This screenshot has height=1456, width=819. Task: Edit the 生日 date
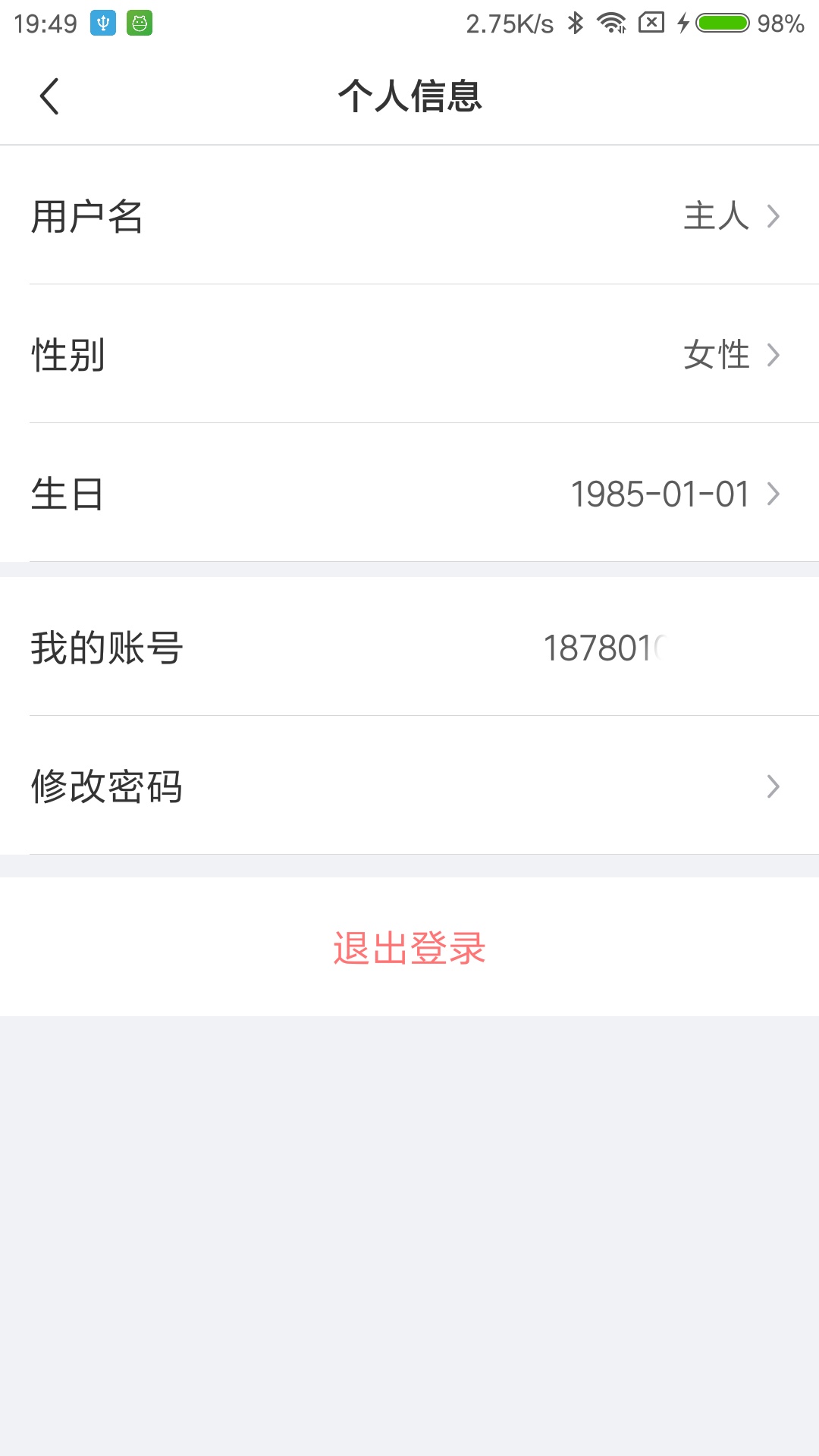(409, 494)
